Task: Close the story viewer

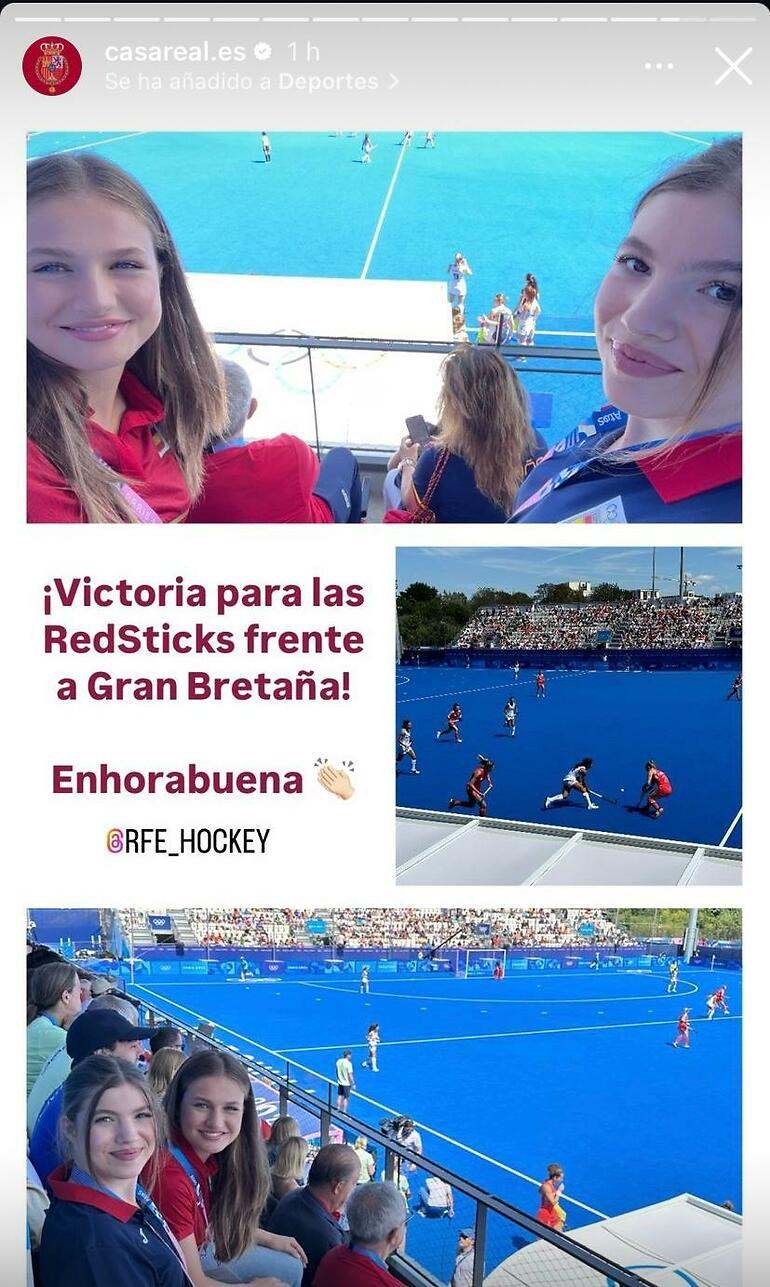Action: click(733, 66)
